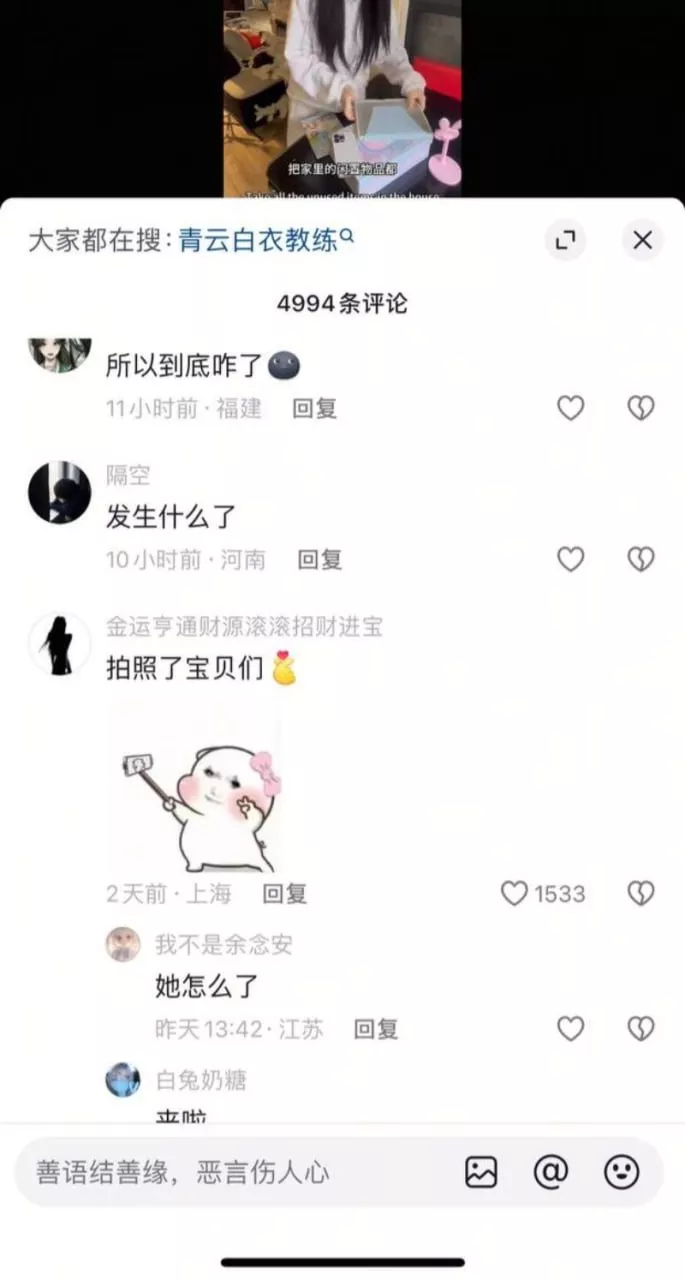Like 隔空's comment 发生什么了
The height and width of the screenshot is (1280, 685).
click(570, 559)
